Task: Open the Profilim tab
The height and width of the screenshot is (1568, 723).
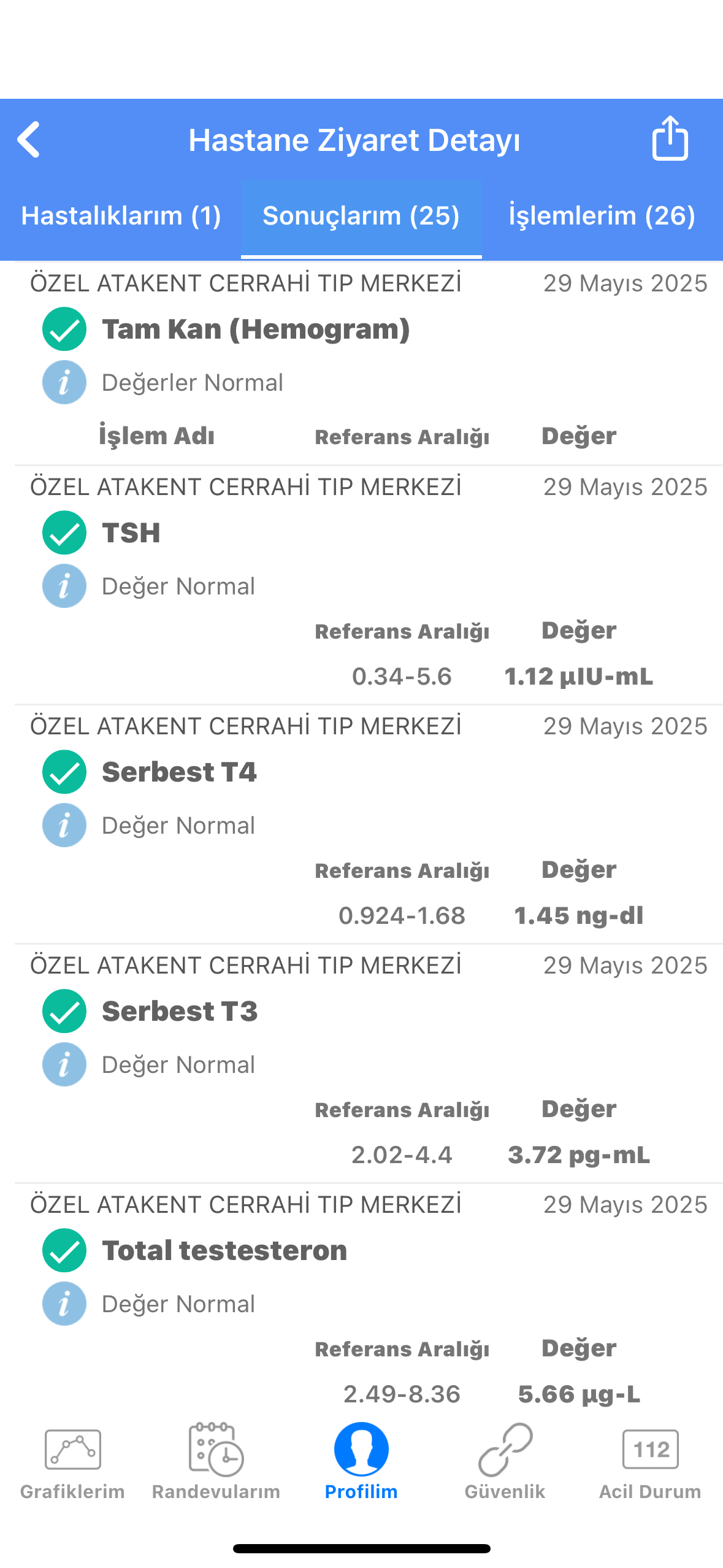Action: pos(361,1462)
